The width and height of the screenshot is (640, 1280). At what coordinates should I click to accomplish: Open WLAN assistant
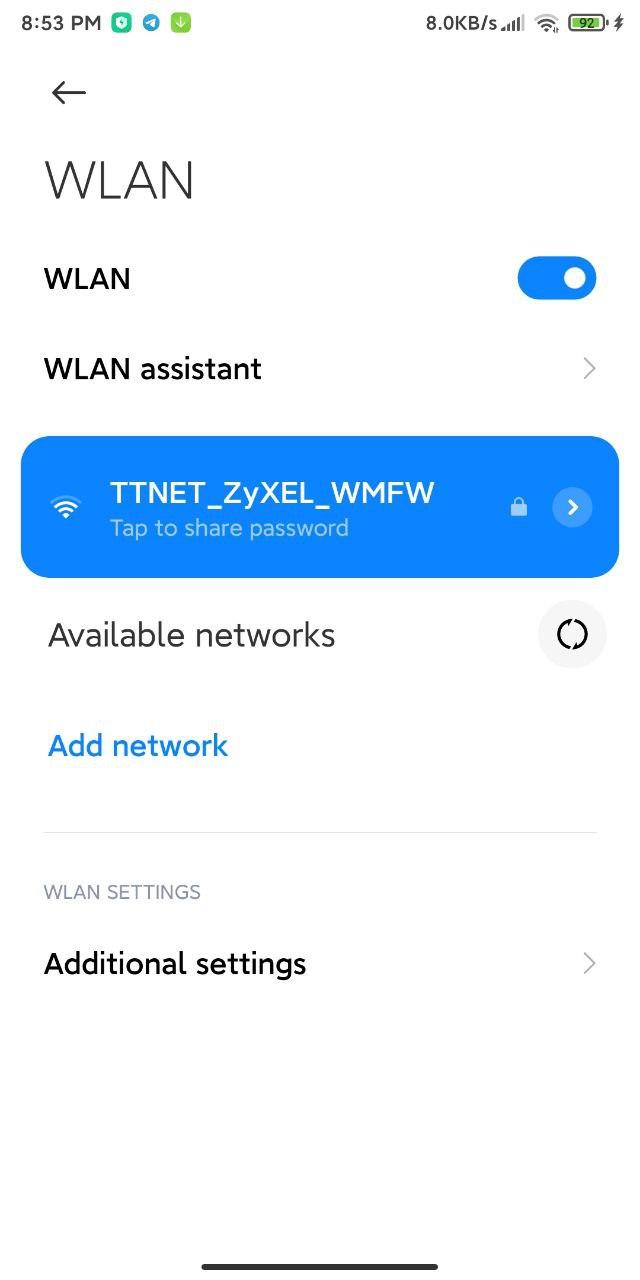click(x=320, y=368)
